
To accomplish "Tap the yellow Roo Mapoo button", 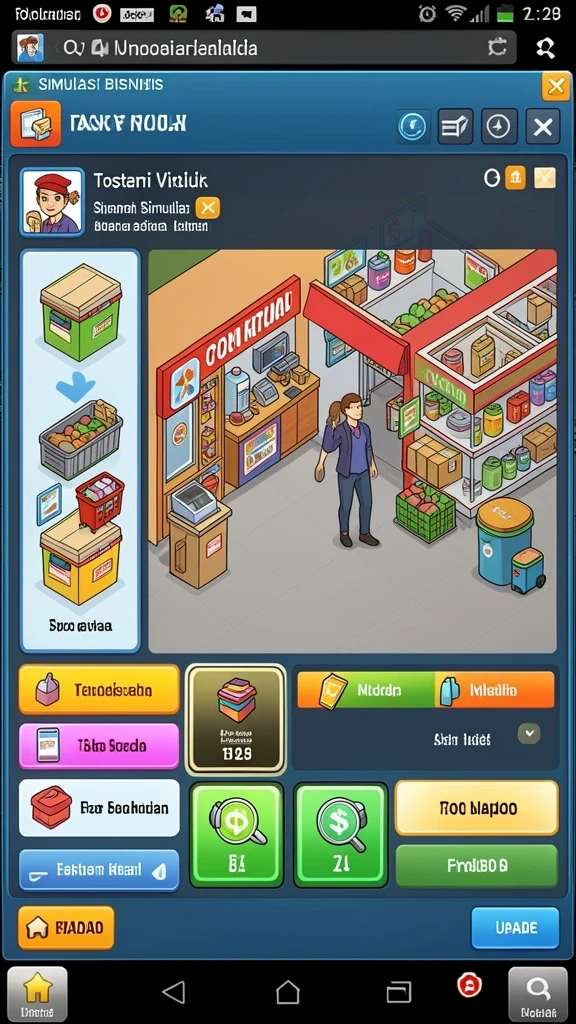I will pyautogui.click(x=477, y=808).
